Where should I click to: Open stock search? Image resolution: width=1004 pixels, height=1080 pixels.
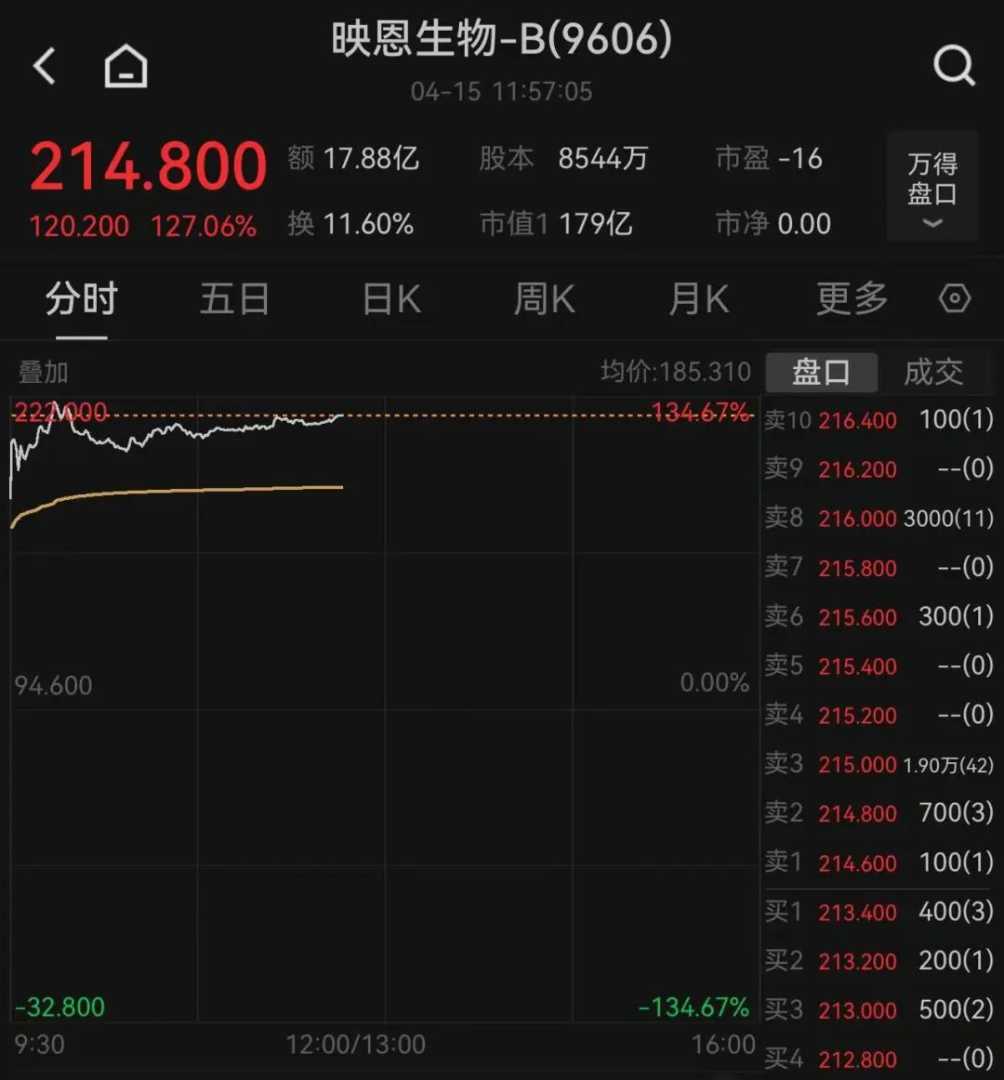(x=953, y=67)
